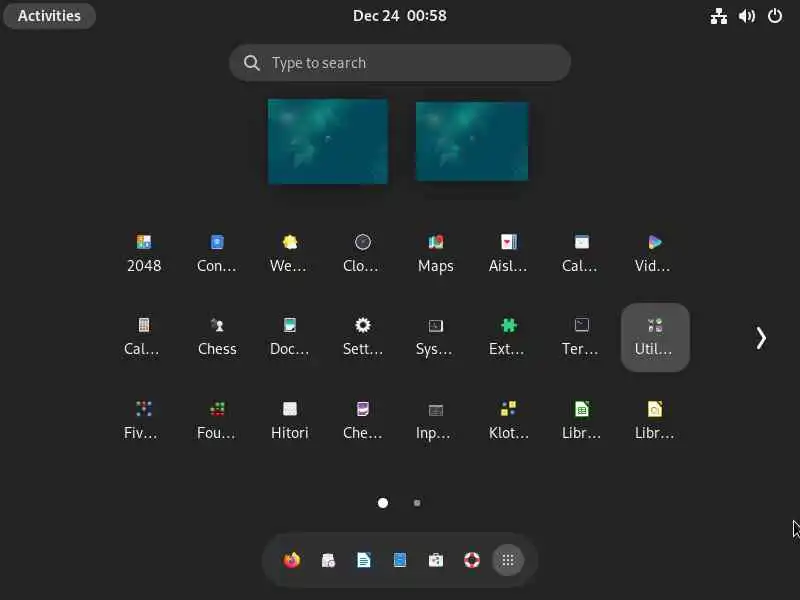The height and width of the screenshot is (600, 800).
Task: Open the Help lifebuoy in the dash
Action: click(472, 560)
